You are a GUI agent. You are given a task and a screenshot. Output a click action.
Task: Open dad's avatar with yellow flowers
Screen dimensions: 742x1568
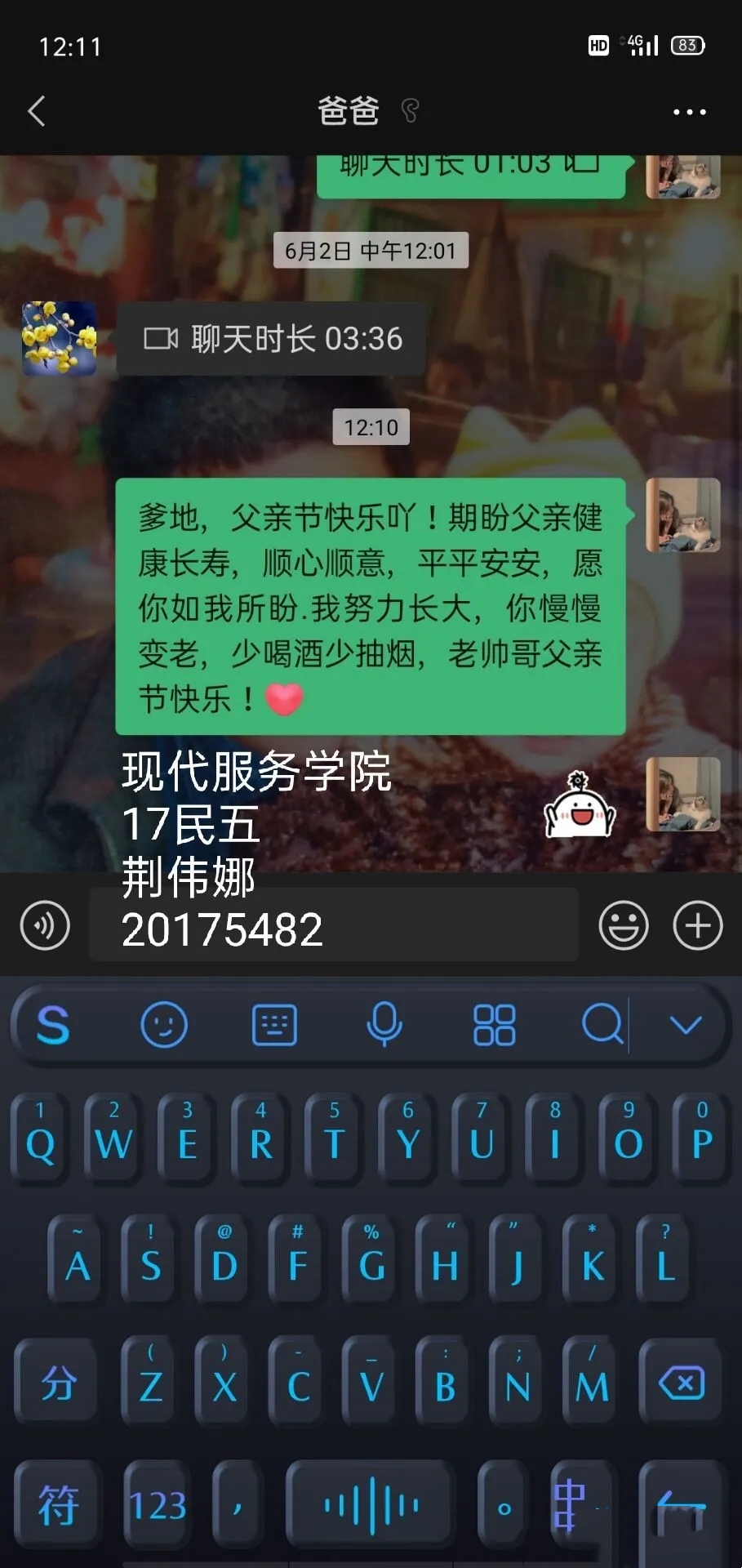pos(59,338)
